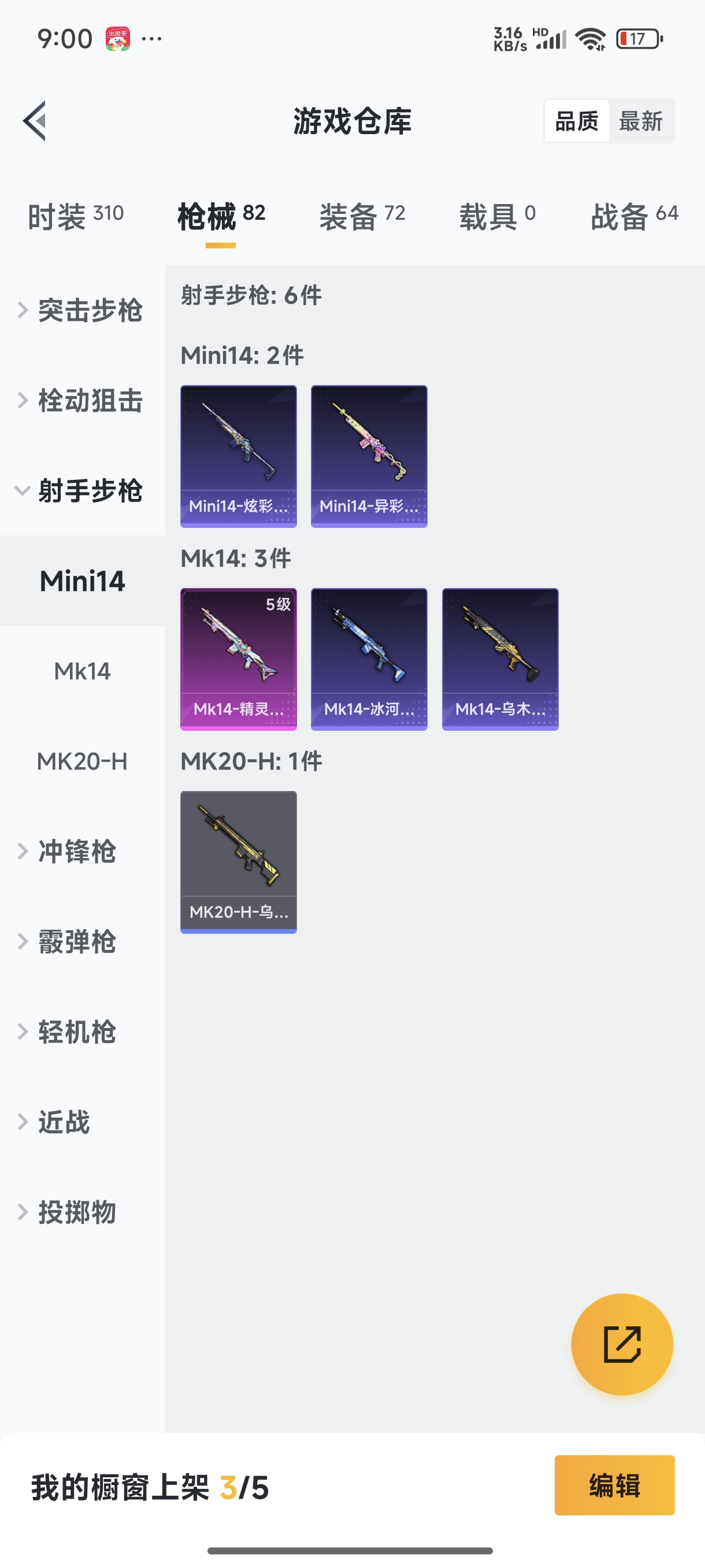The height and width of the screenshot is (1568, 705).
Task: Open the Mini14-炫彩 weapon skin
Action: coord(239,455)
